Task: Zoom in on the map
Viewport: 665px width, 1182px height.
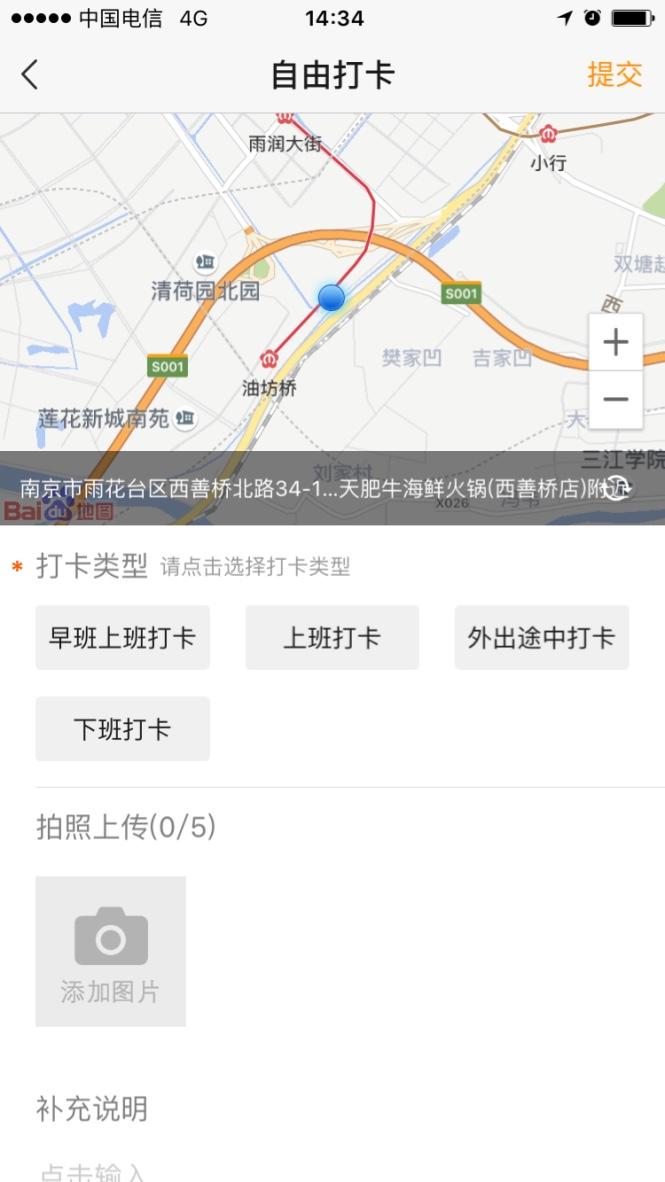Action: tap(615, 343)
